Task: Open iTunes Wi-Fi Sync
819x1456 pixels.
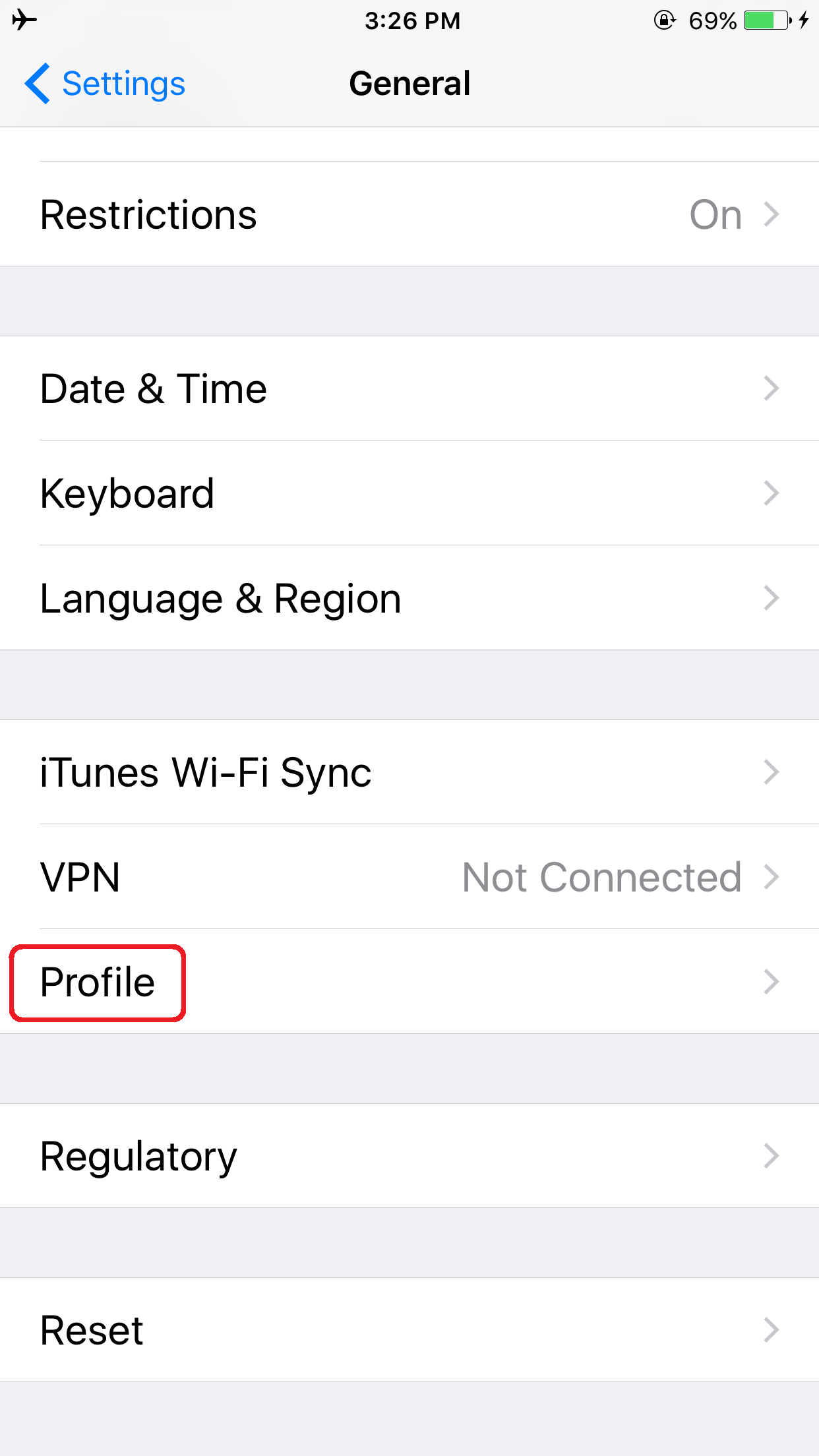Action: [409, 772]
